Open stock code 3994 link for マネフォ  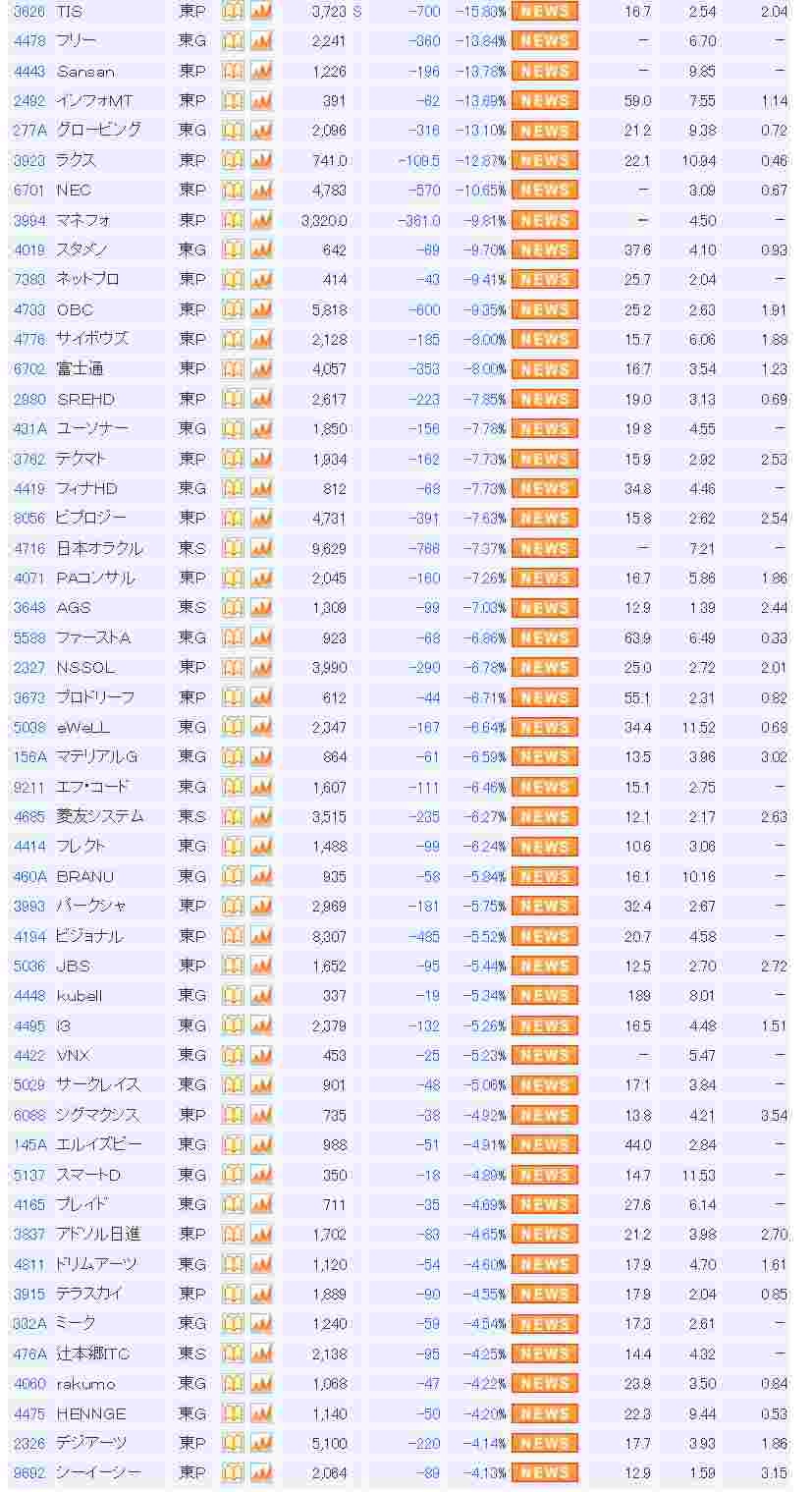28,220
